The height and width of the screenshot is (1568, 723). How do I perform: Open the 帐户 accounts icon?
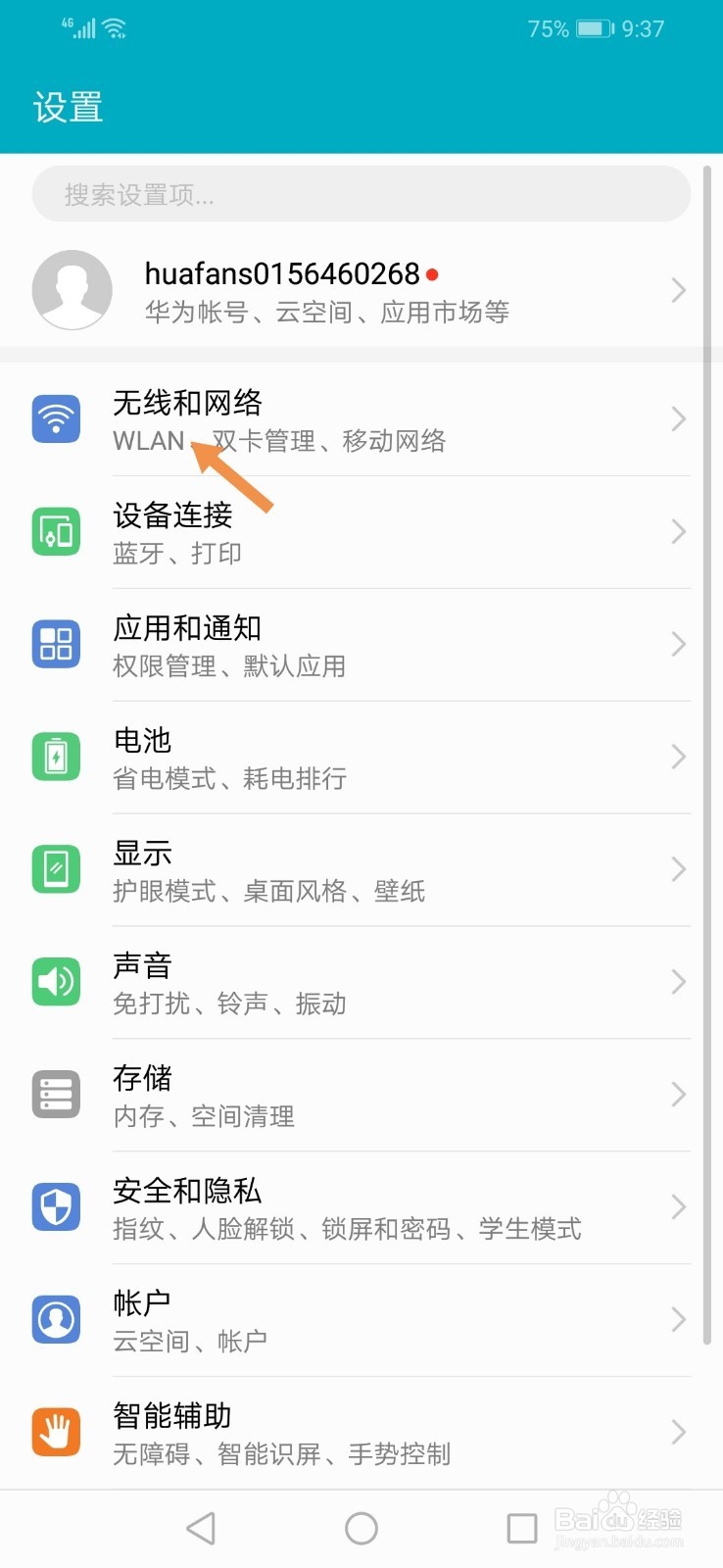click(x=56, y=1319)
